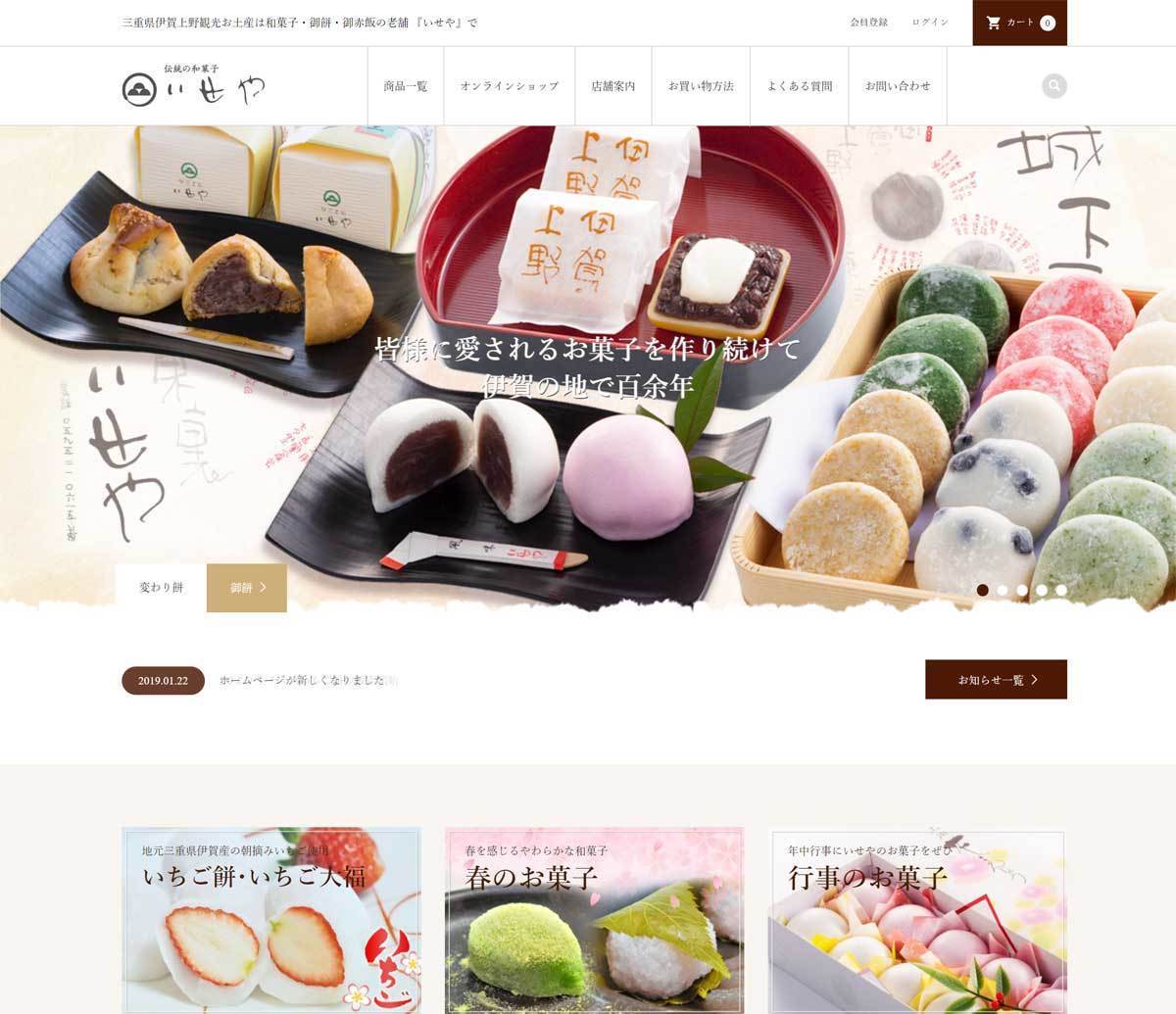Open 店舗案内 store information
Image resolution: width=1176 pixels, height=1014 pixels.
point(613,86)
